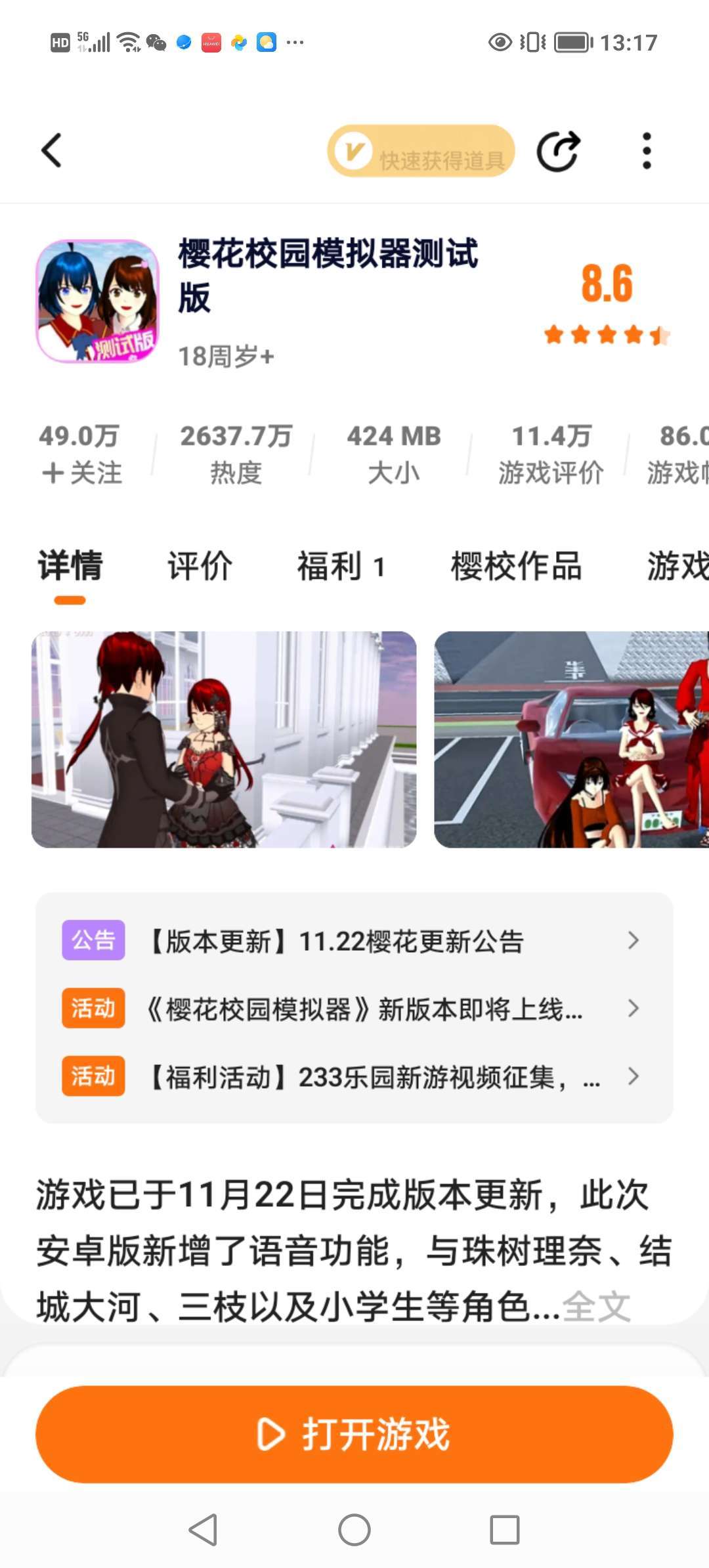Select the 详情 tab
Image resolution: width=709 pixels, height=1568 pixels.
tap(70, 565)
